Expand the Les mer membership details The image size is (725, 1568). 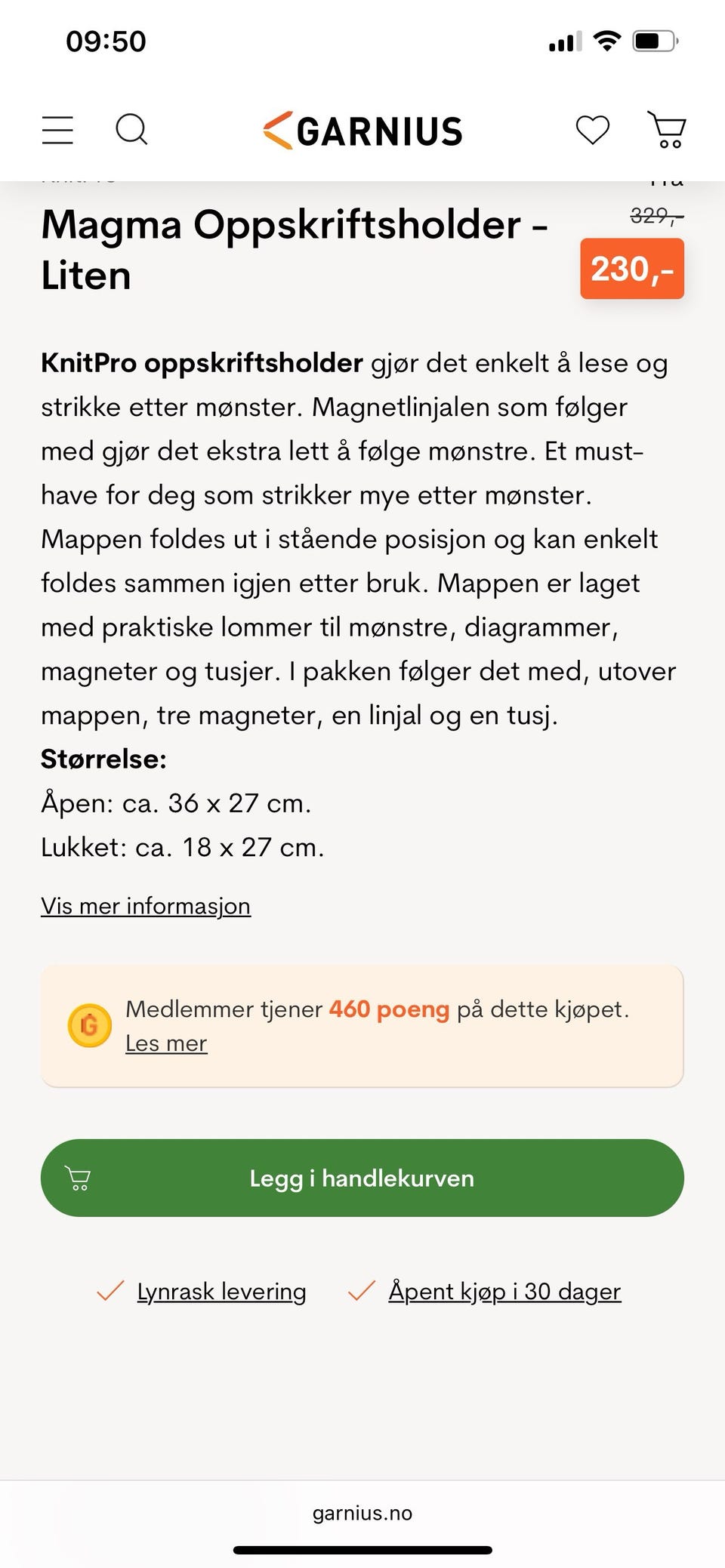pyautogui.click(x=166, y=1043)
